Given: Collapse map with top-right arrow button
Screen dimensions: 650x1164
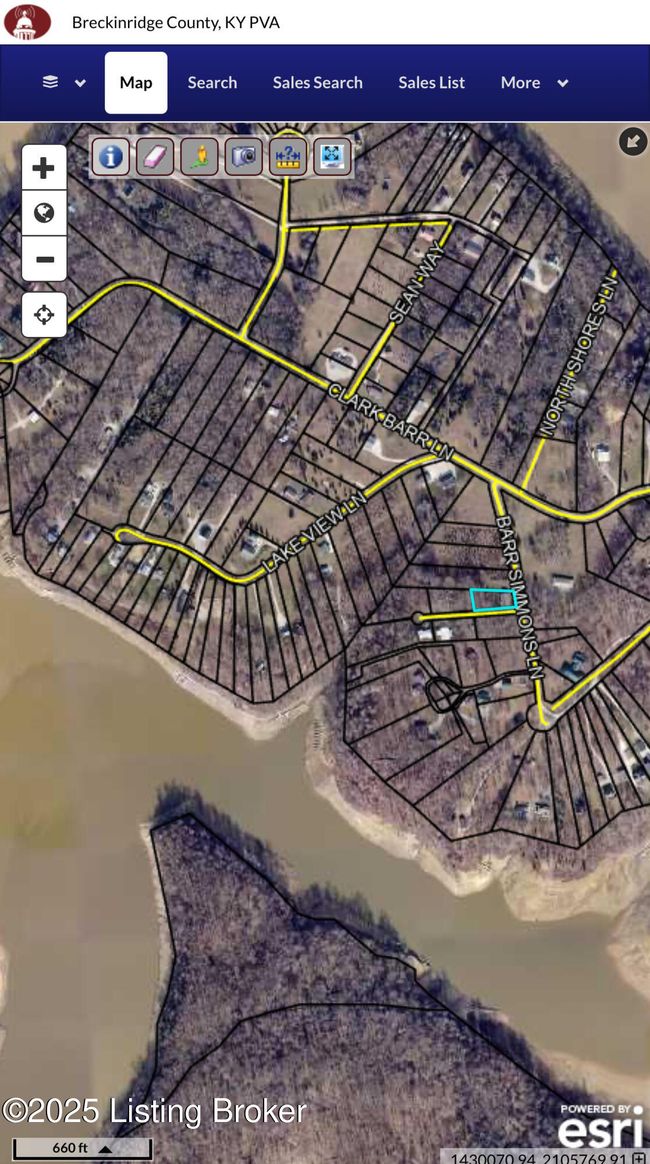Looking at the screenshot, I should click(632, 142).
